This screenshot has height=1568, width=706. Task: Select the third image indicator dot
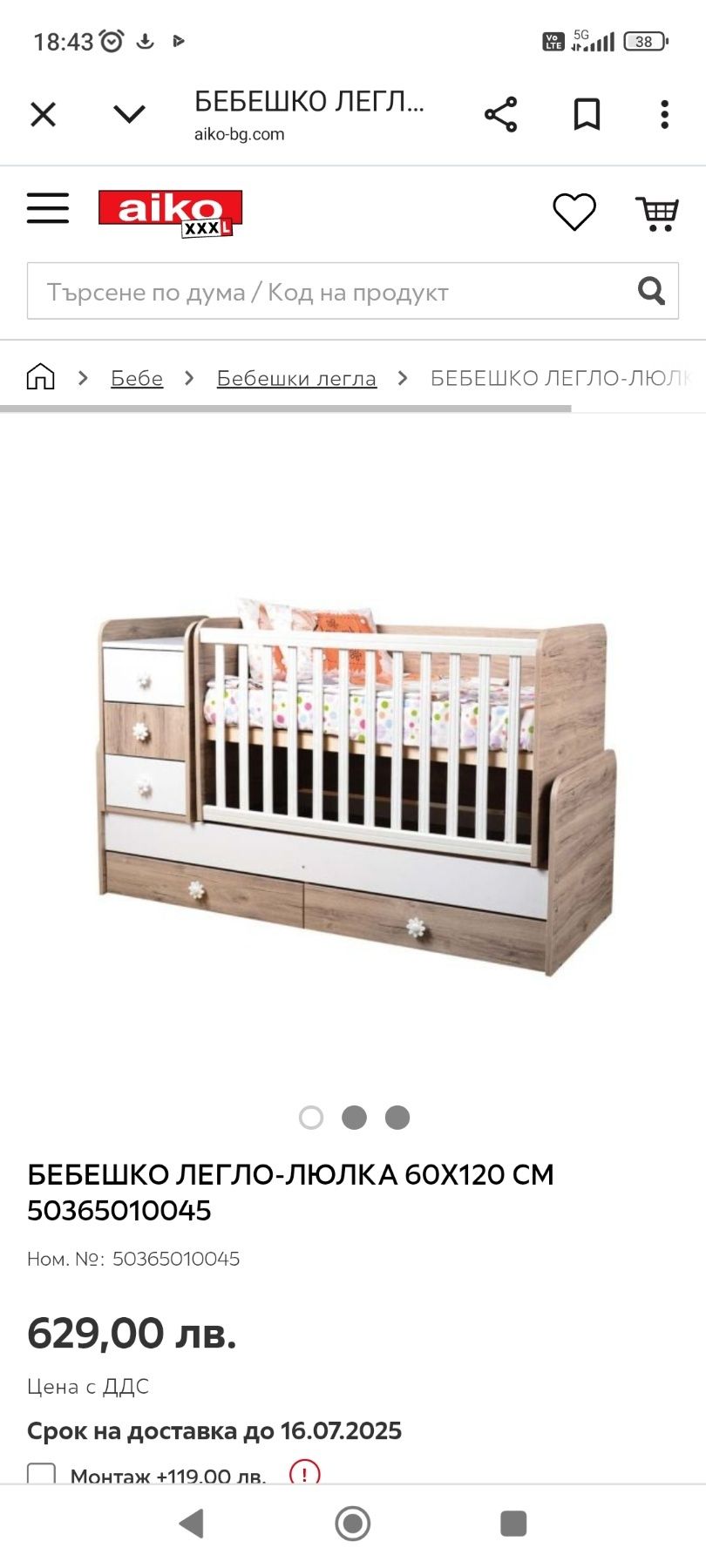pos(397,1118)
